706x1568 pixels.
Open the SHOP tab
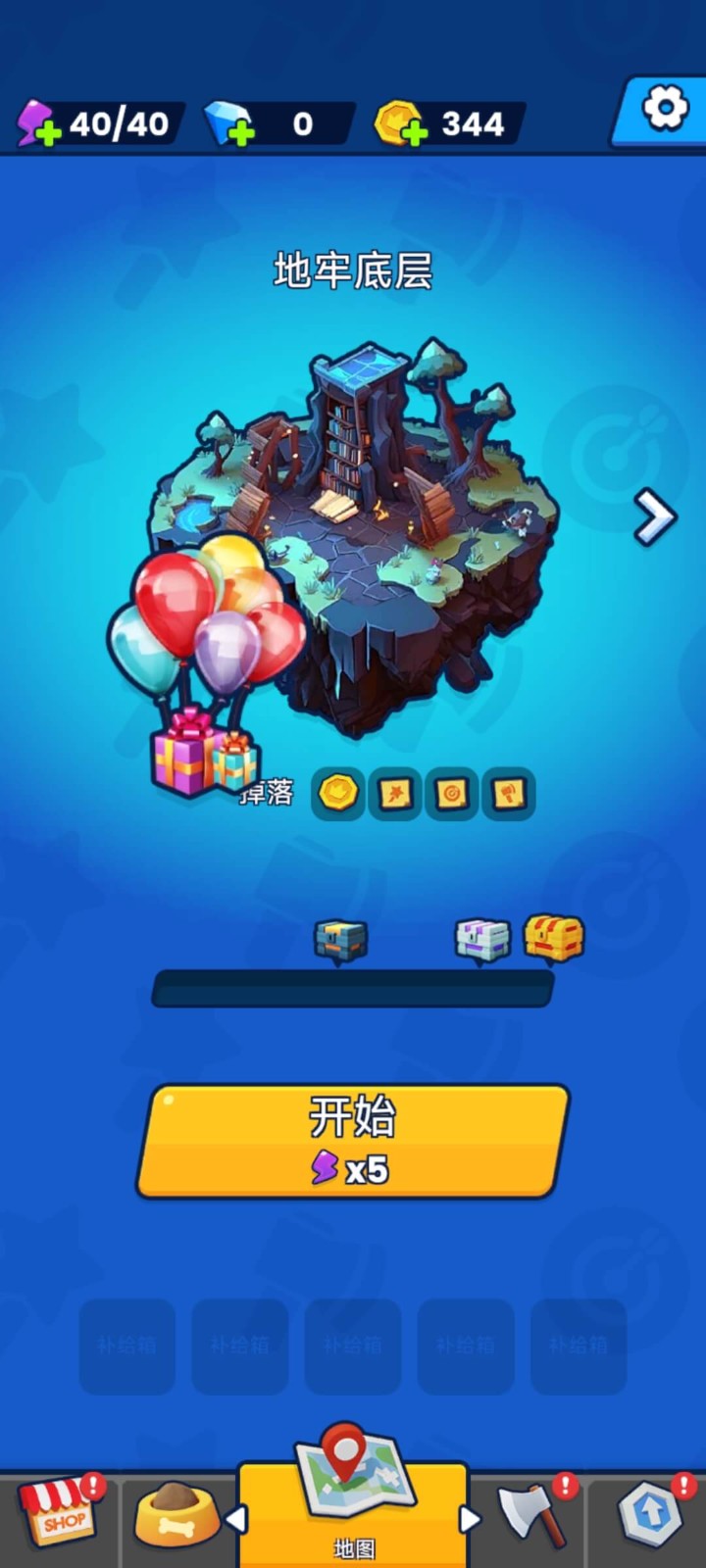[61, 1515]
